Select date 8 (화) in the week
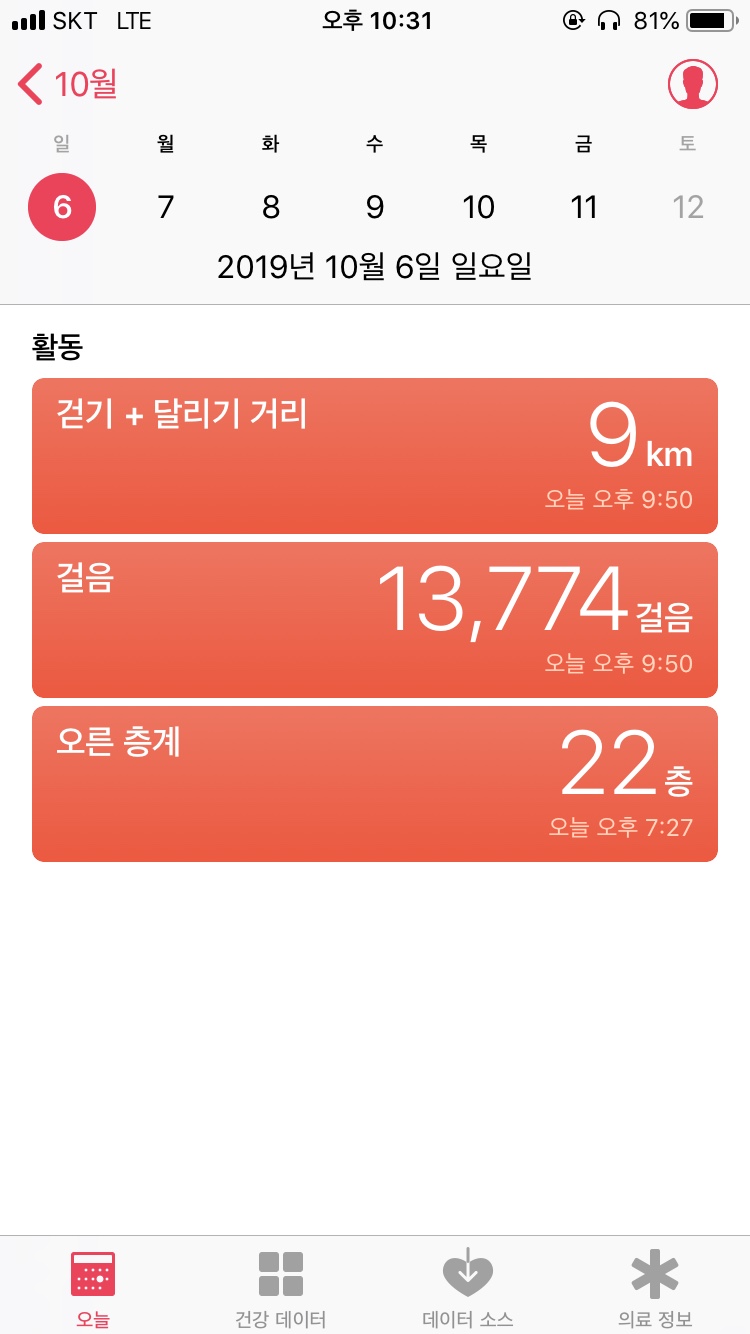This screenshot has height=1334, width=750. pos(270,207)
